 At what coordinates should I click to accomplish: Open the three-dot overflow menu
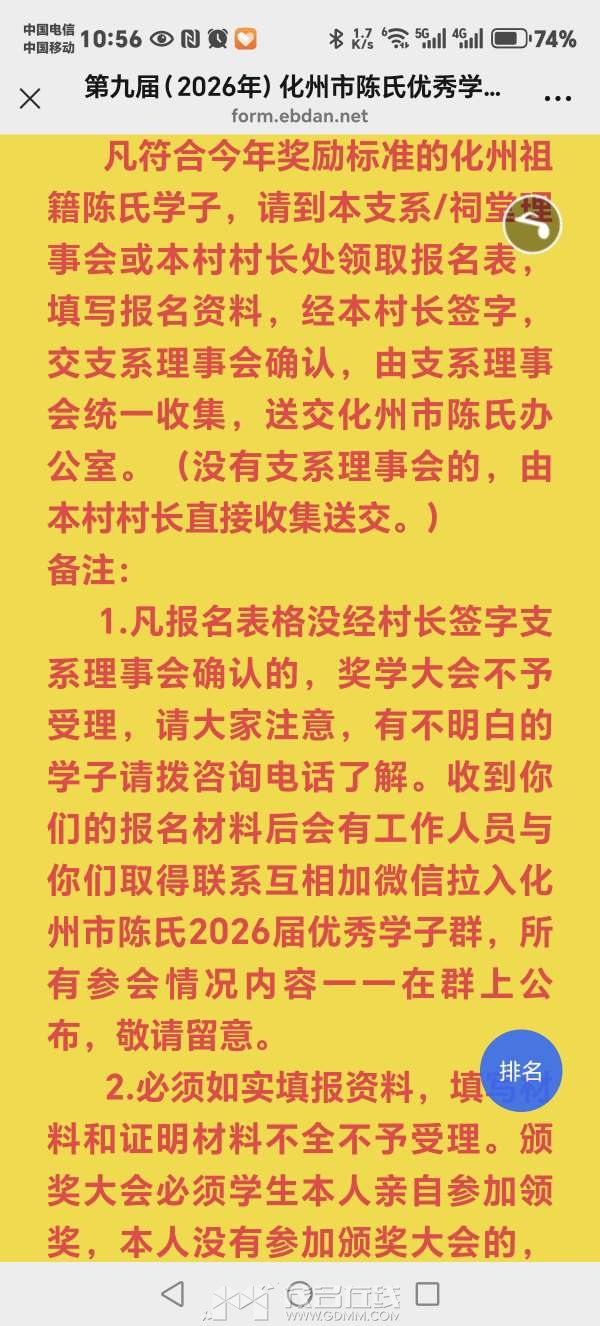(557, 99)
